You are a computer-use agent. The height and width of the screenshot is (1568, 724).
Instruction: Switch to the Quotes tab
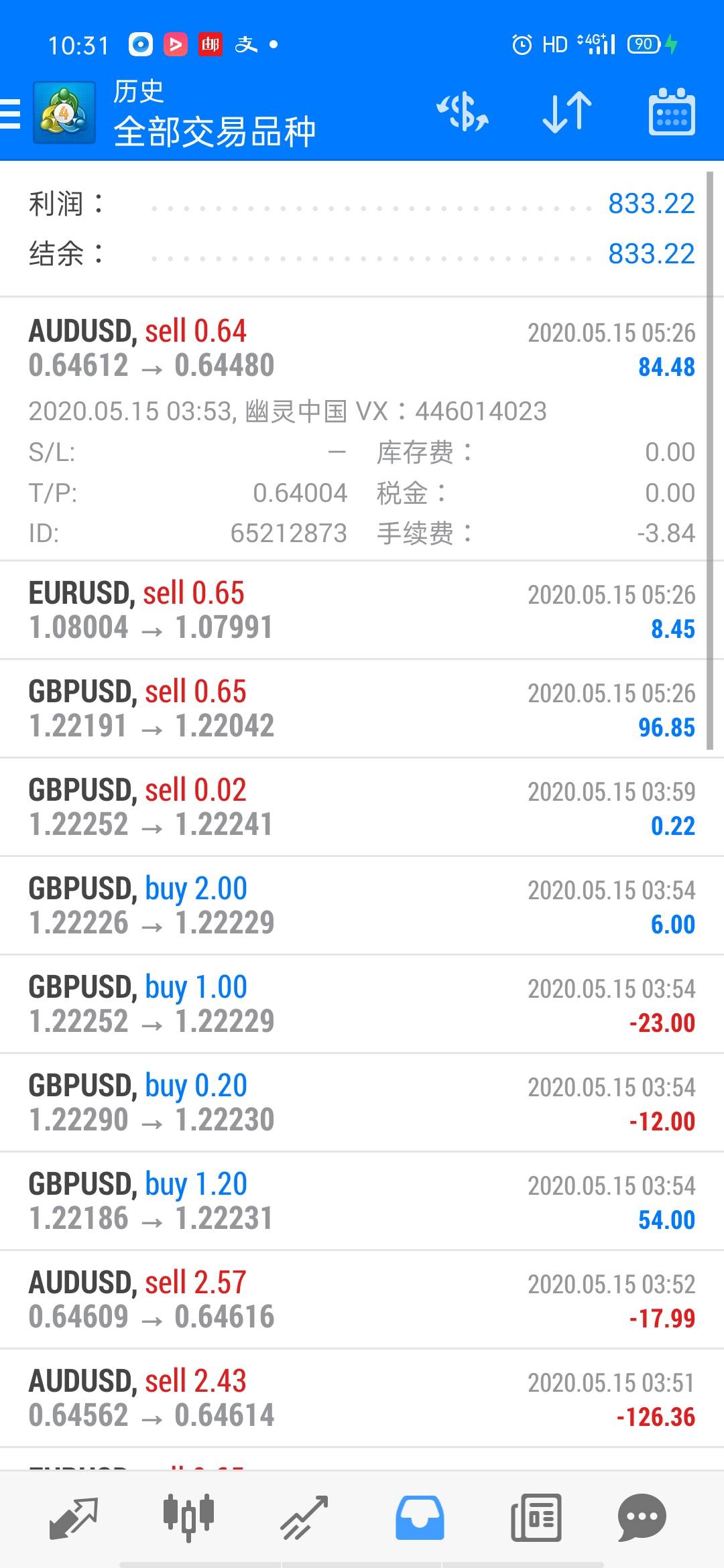click(x=74, y=1517)
